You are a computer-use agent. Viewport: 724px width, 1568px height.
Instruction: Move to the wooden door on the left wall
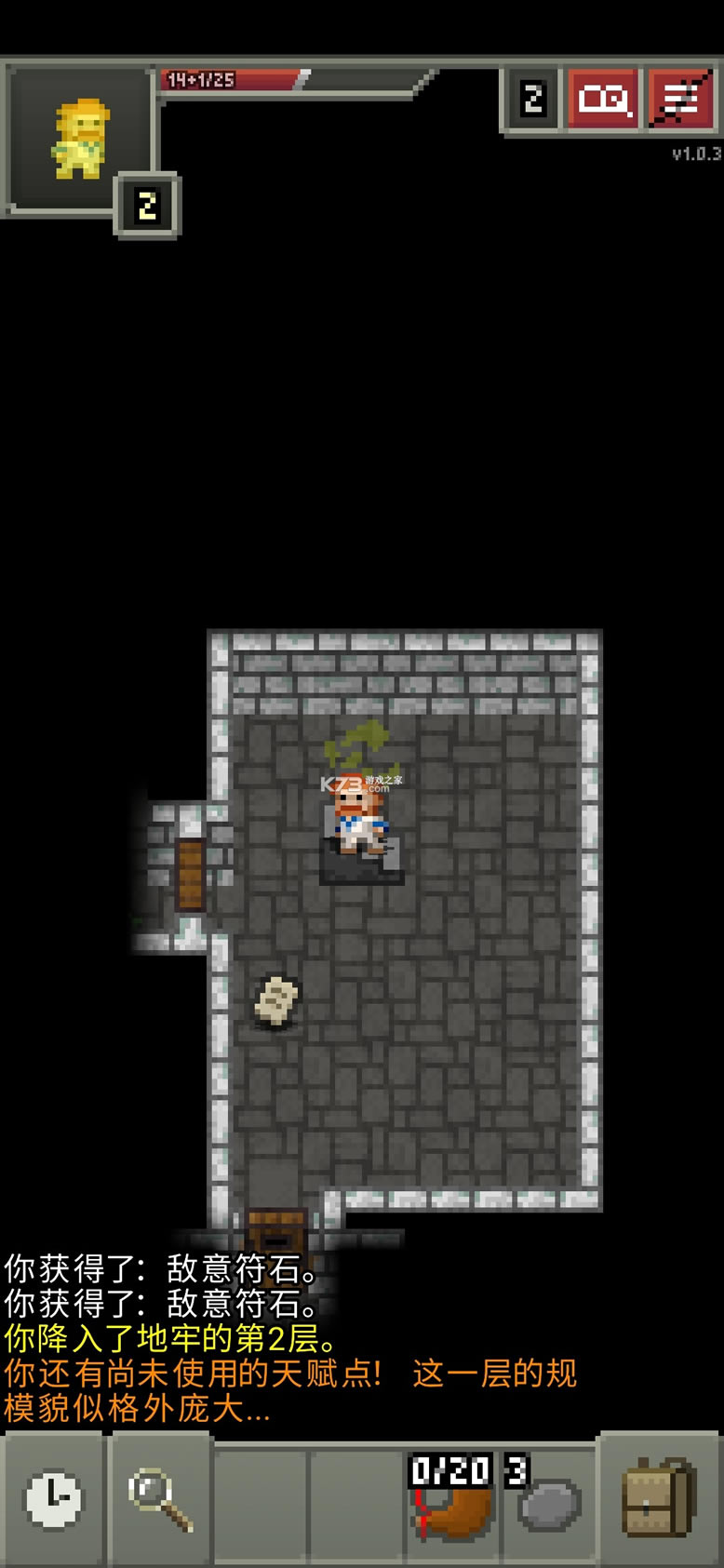(190, 875)
